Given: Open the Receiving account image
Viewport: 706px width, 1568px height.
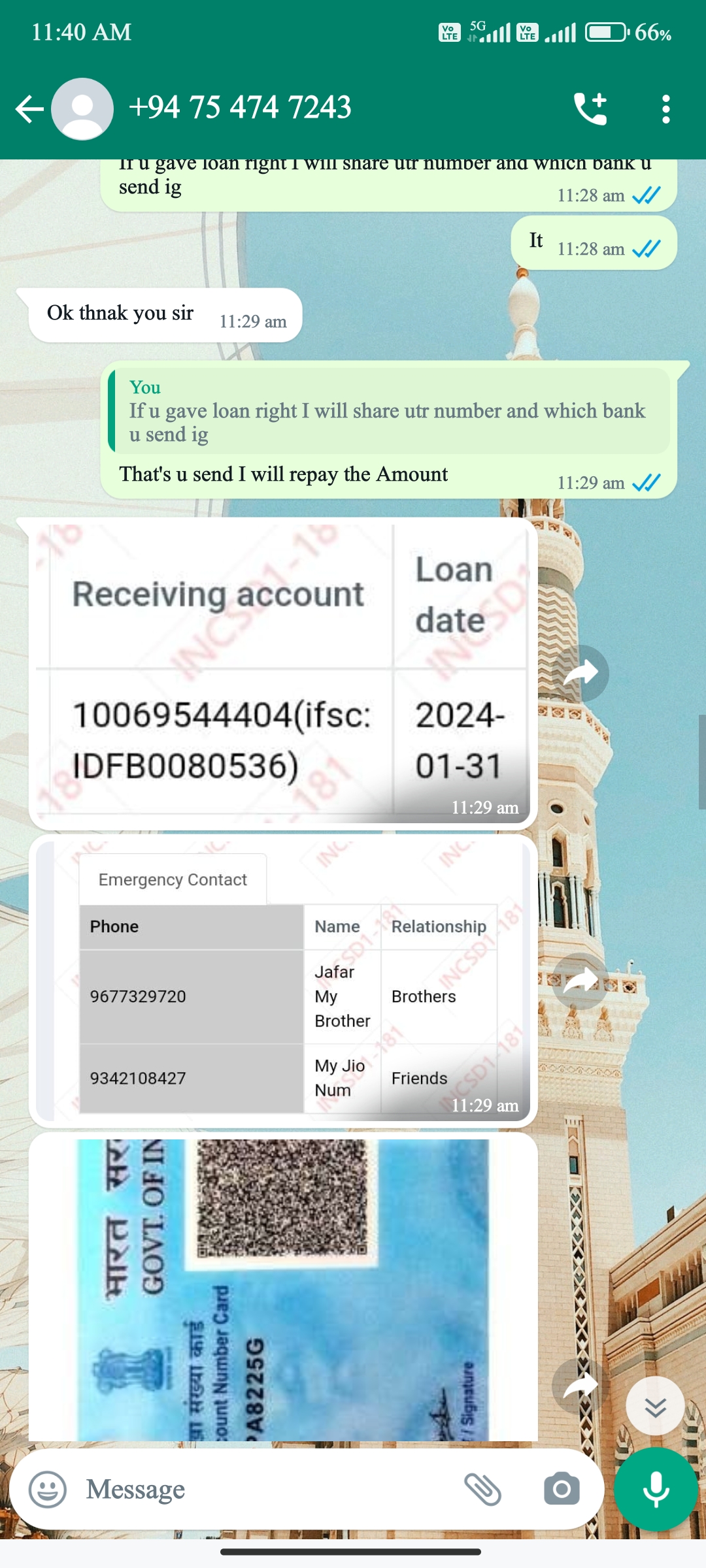Looking at the screenshot, I should [x=282, y=673].
